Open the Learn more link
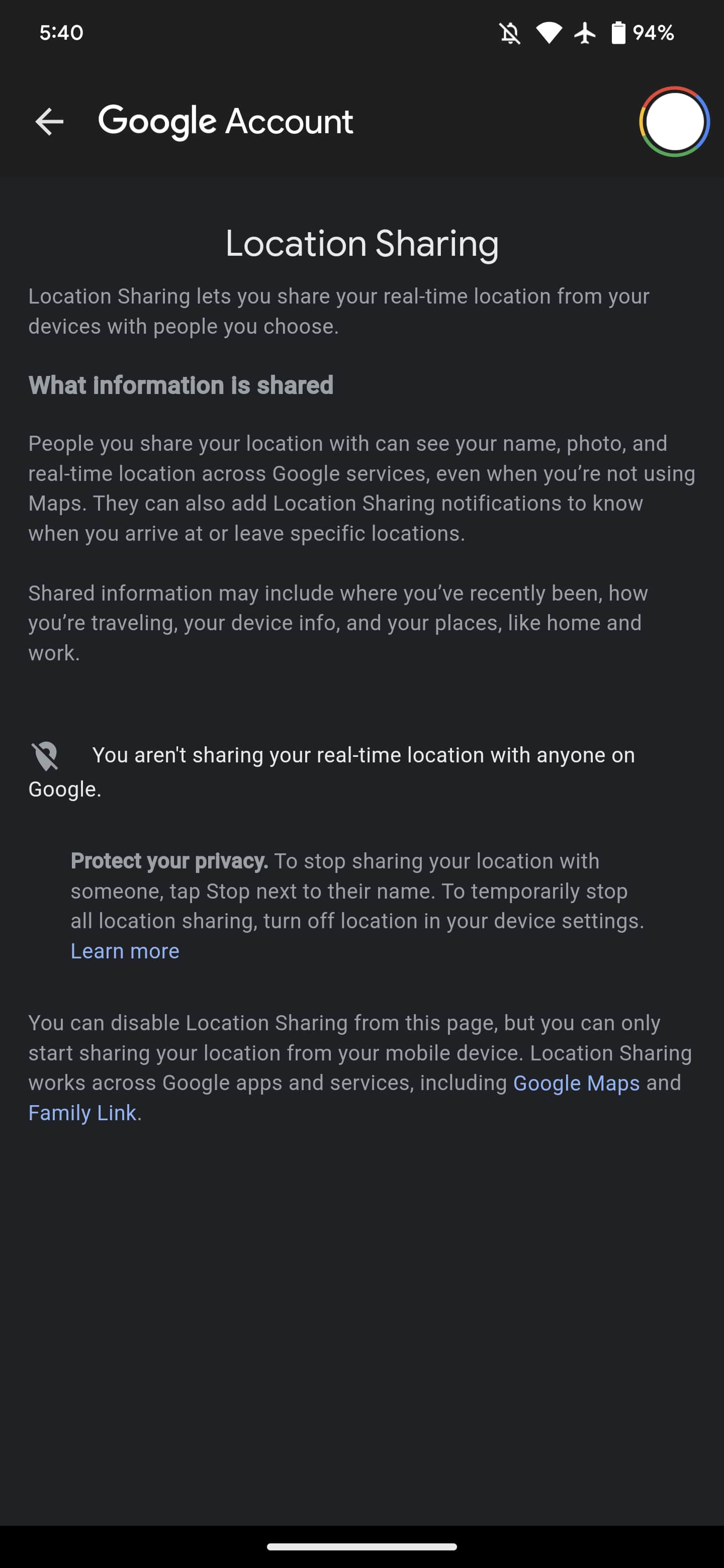 pyautogui.click(x=125, y=951)
